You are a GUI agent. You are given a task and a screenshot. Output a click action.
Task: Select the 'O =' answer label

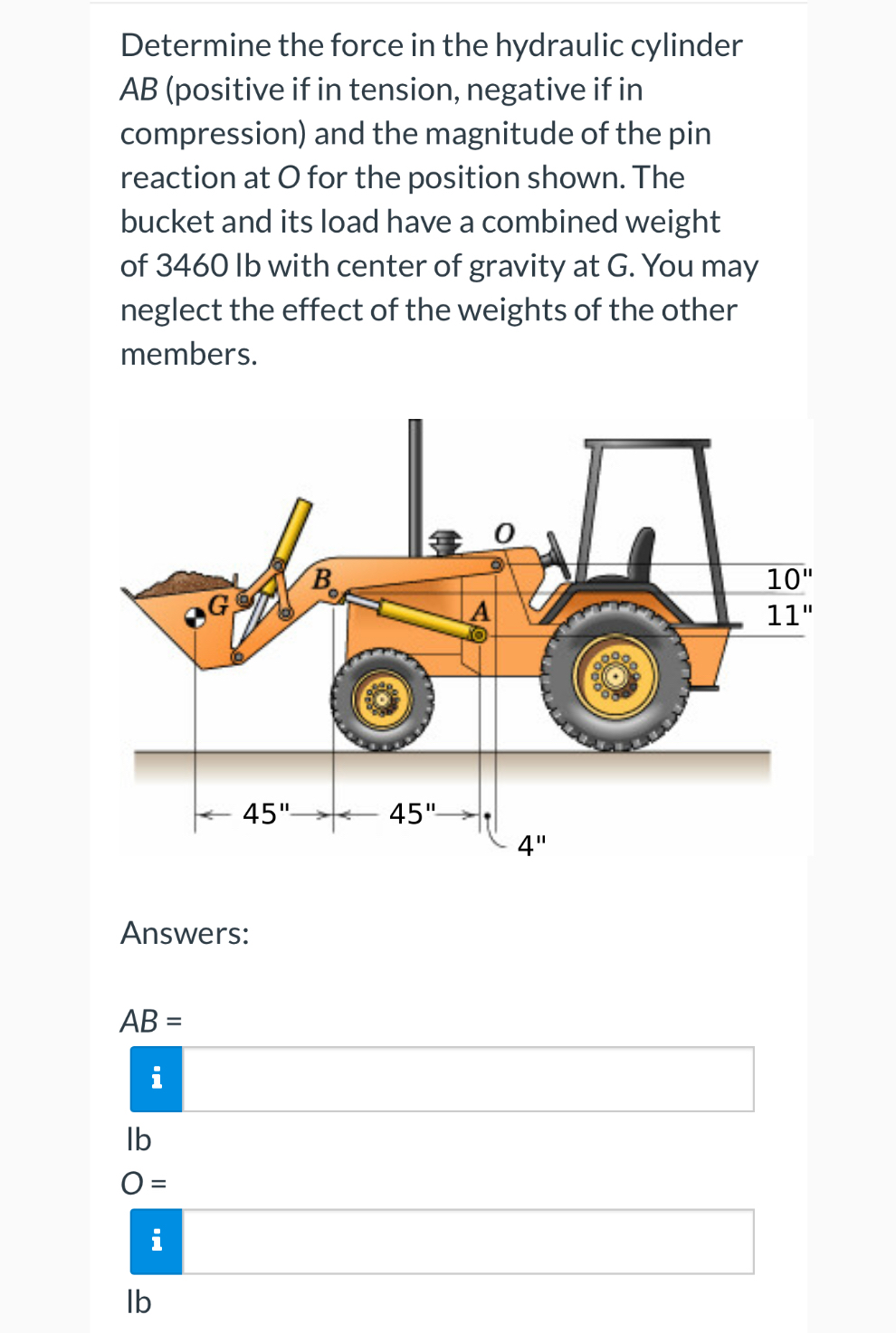[x=145, y=1181]
